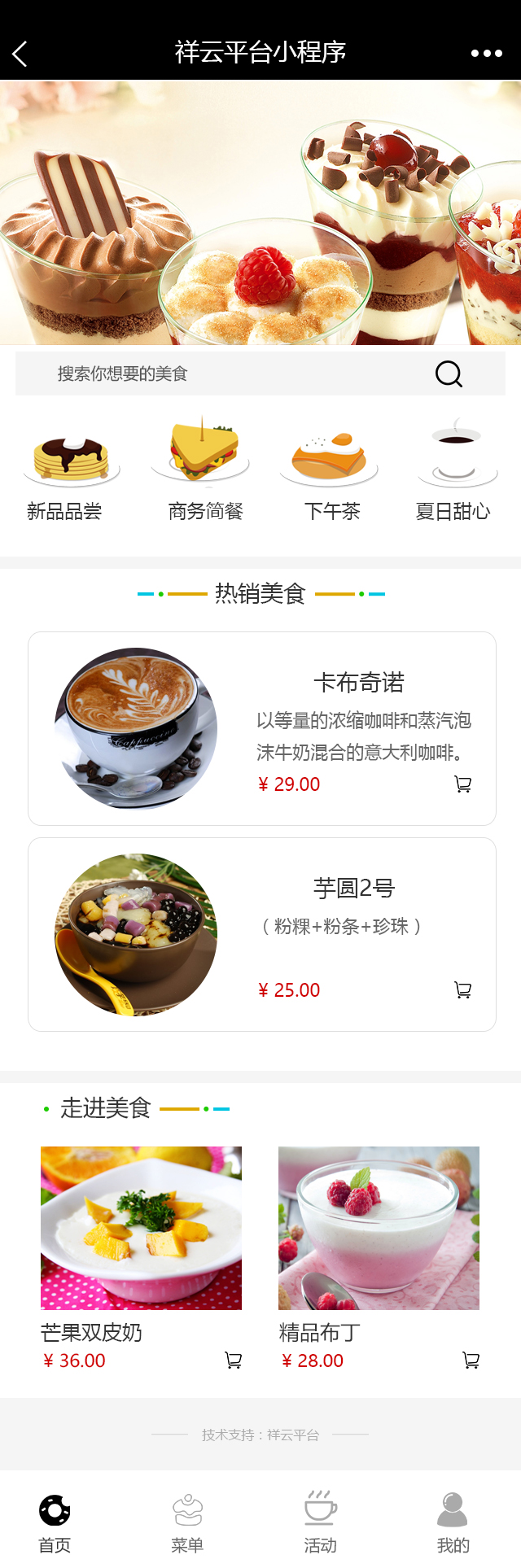Open the 我的 tab
The height and width of the screenshot is (1568, 521).
click(453, 1522)
